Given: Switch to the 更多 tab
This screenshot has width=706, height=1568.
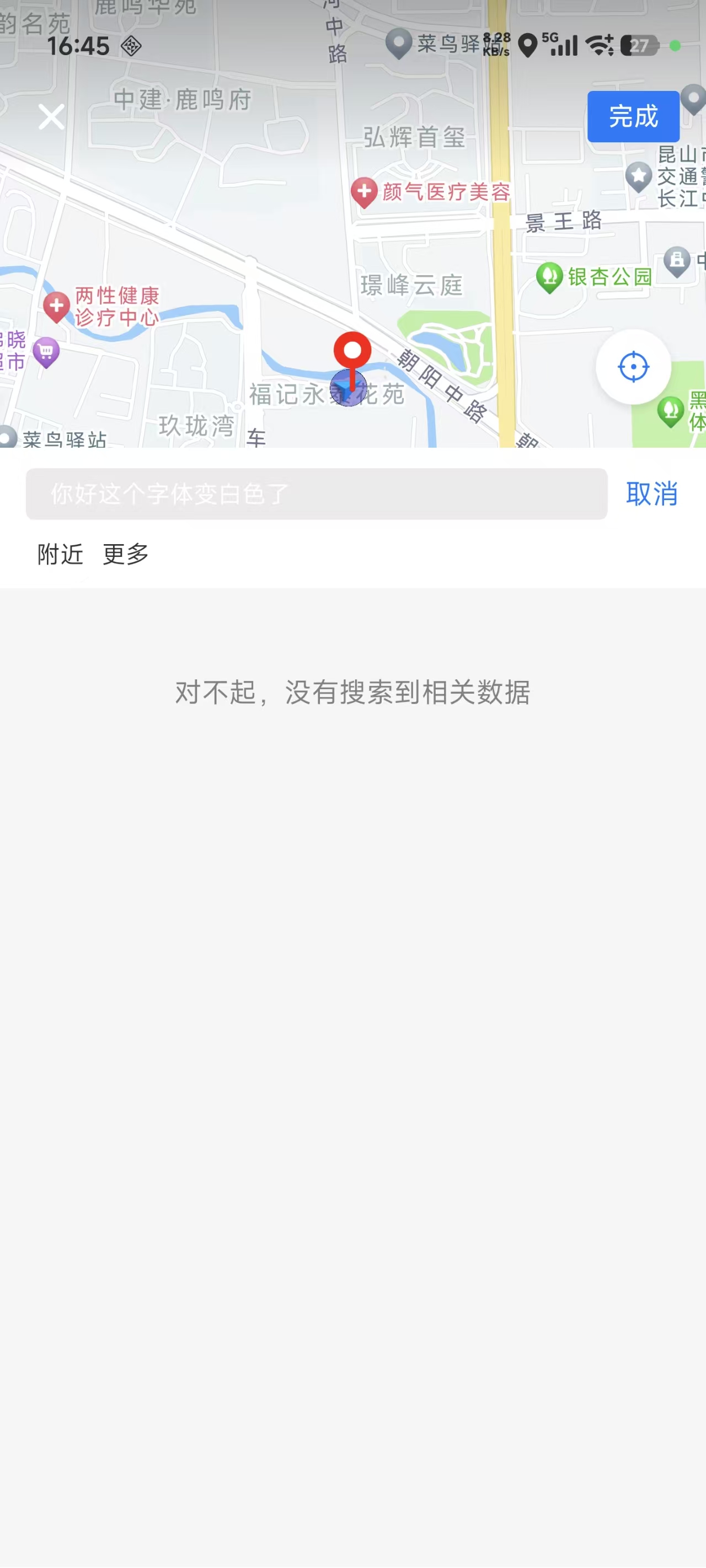Looking at the screenshot, I should [126, 554].
